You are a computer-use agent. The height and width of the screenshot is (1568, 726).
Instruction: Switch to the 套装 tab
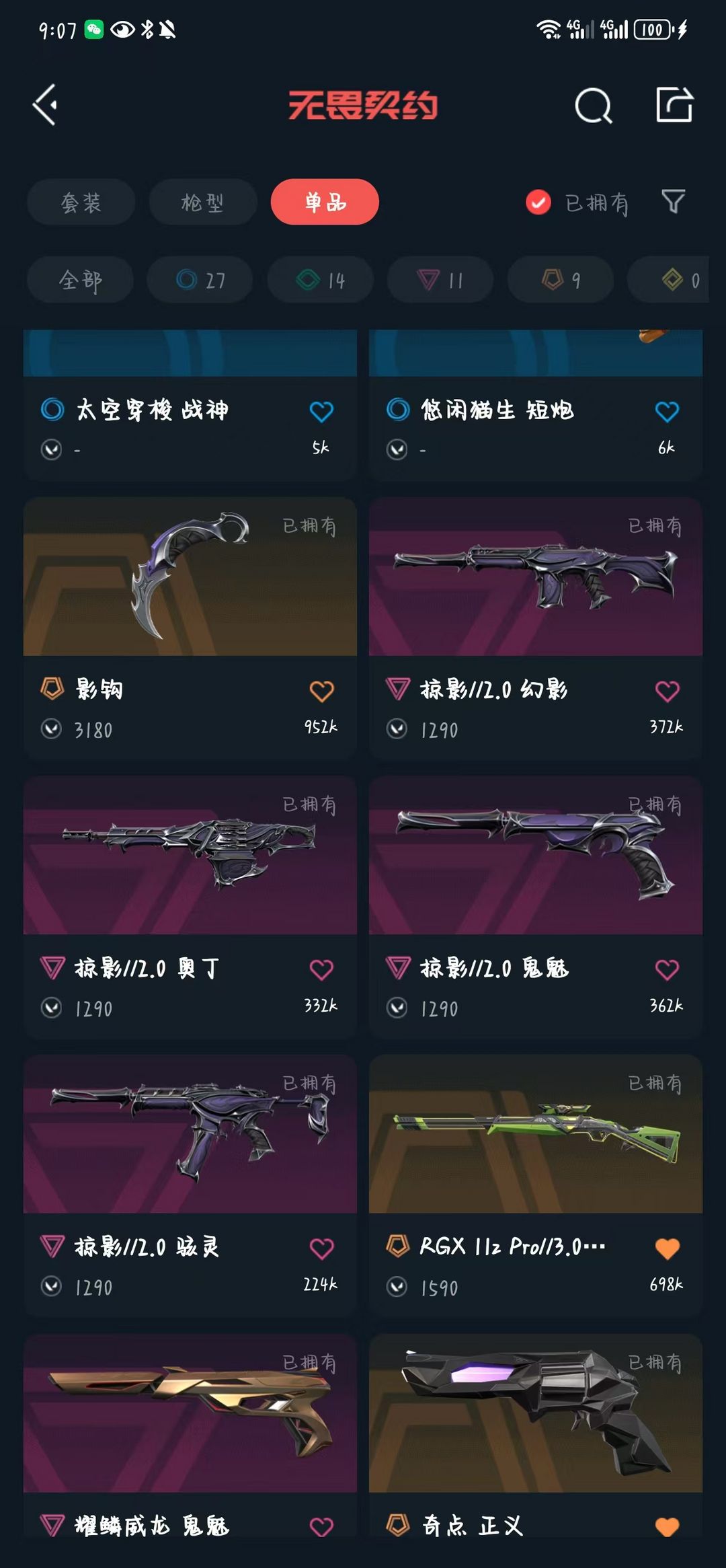81,202
